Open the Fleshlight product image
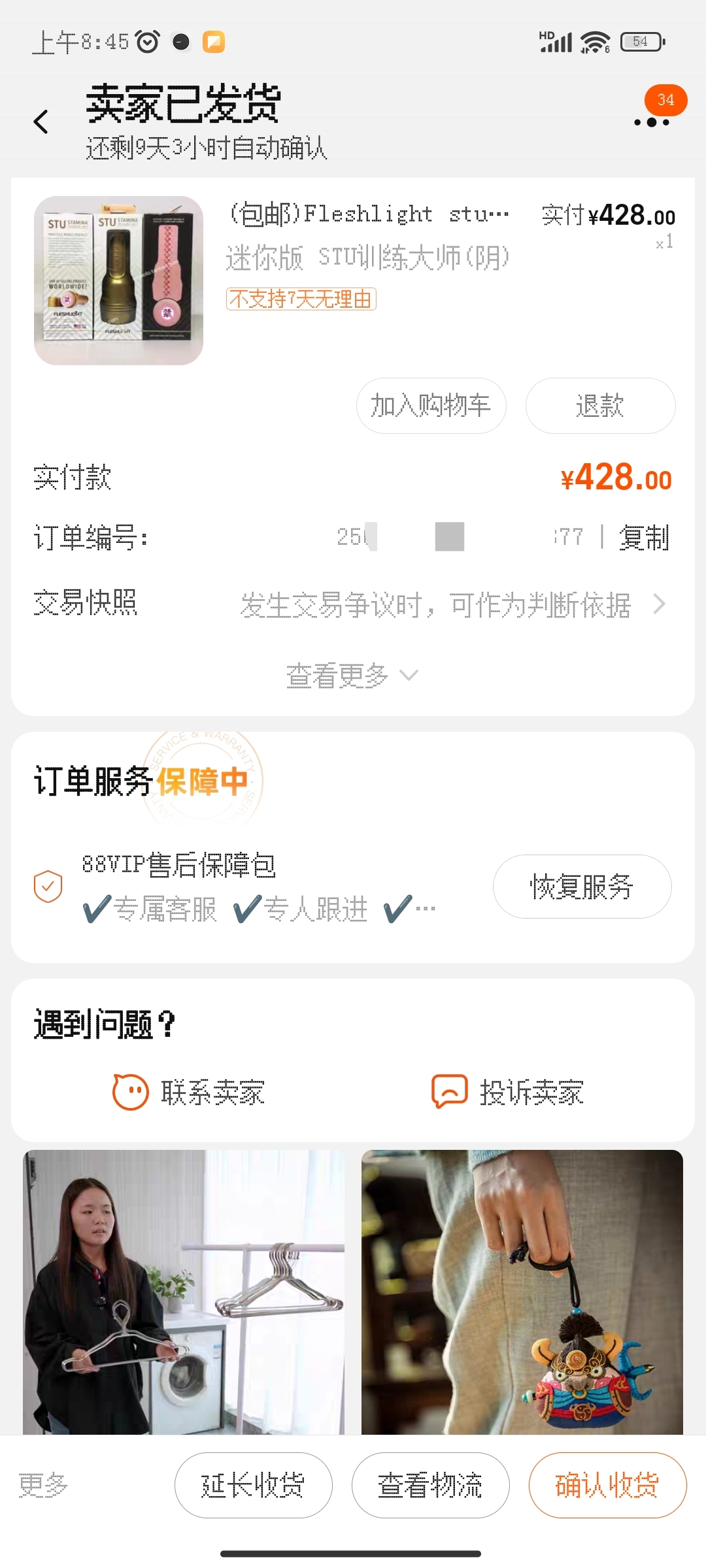Viewport: 706px width, 1568px height. point(118,280)
